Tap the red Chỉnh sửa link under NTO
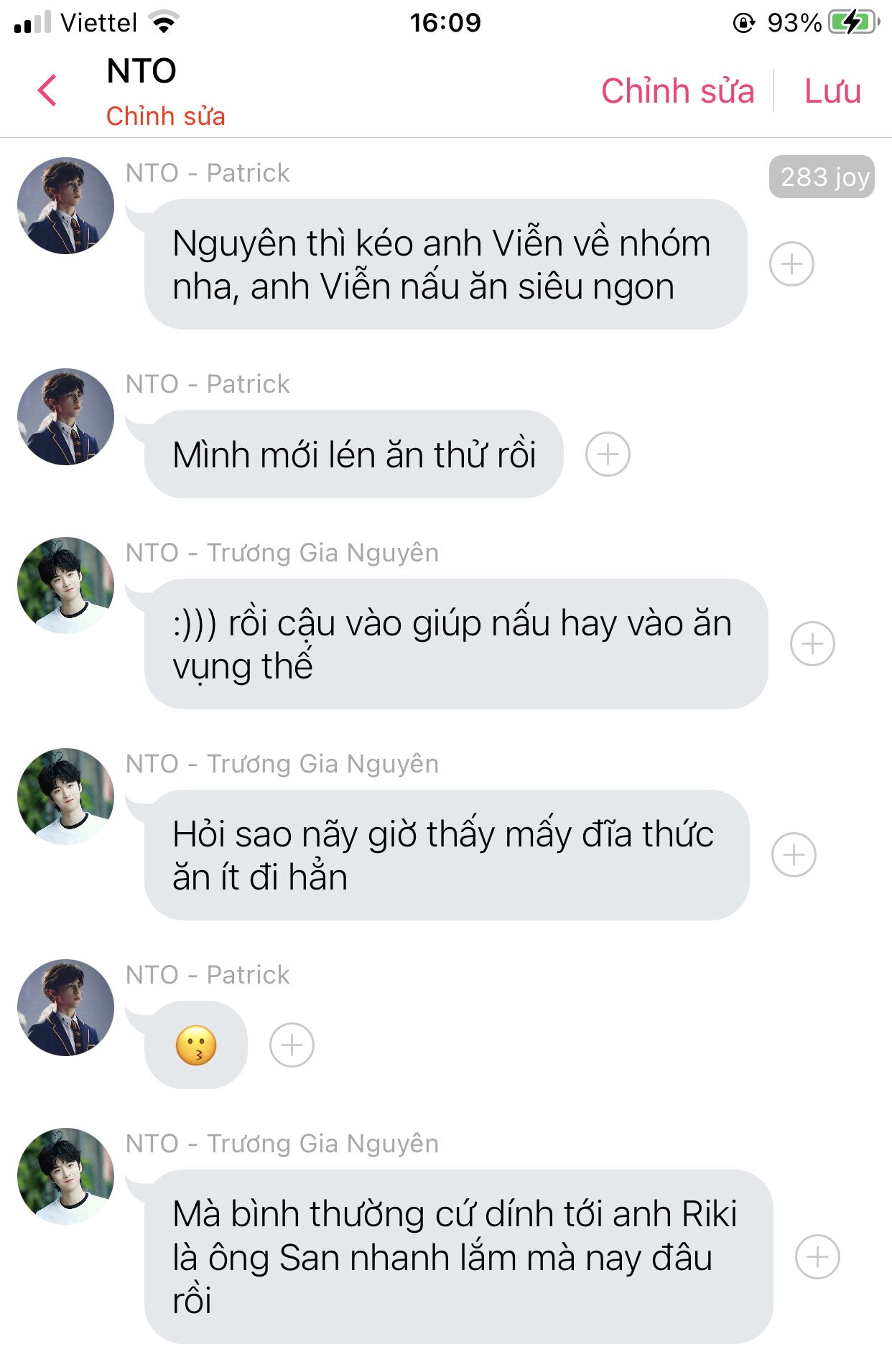 point(165,116)
